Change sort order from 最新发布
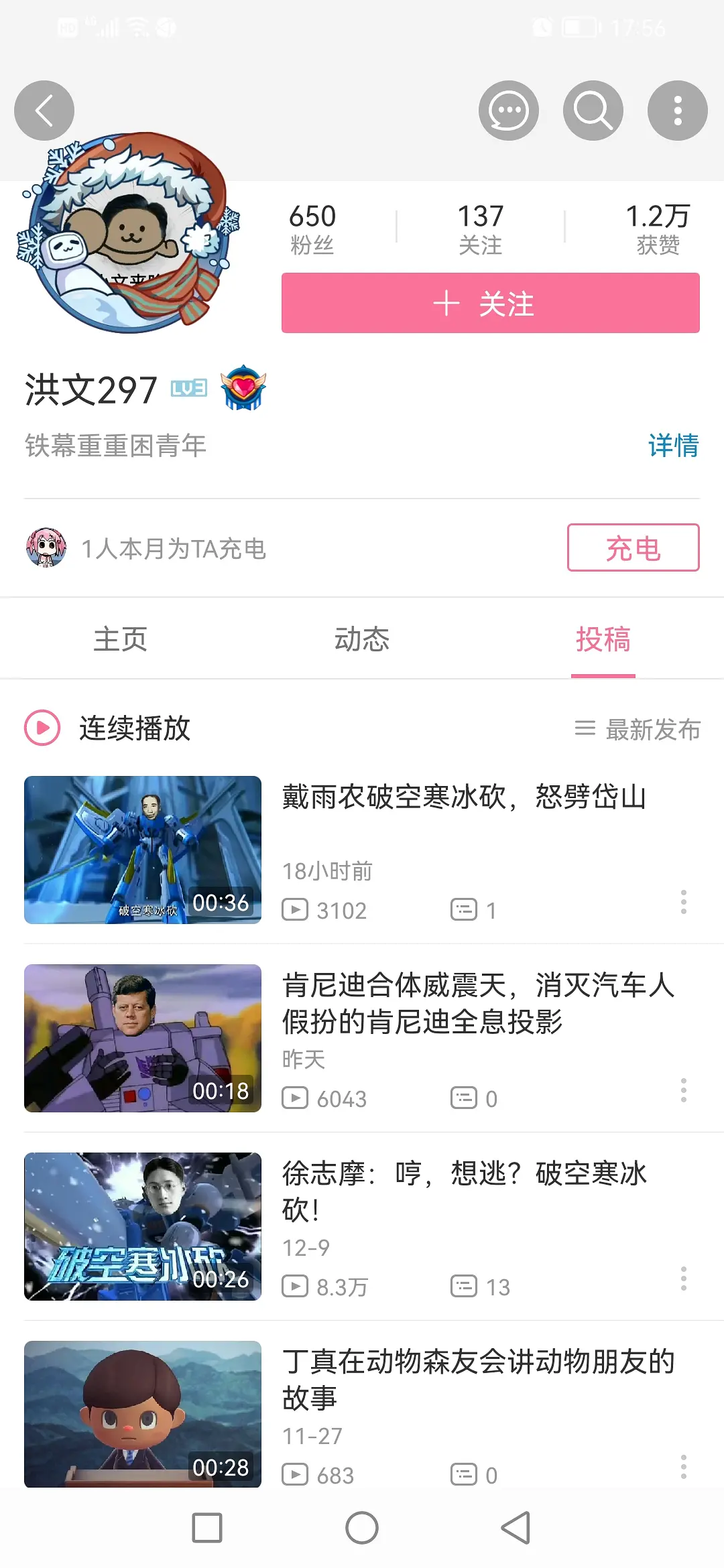This screenshot has width=724, height=1568. click(638, 729)
